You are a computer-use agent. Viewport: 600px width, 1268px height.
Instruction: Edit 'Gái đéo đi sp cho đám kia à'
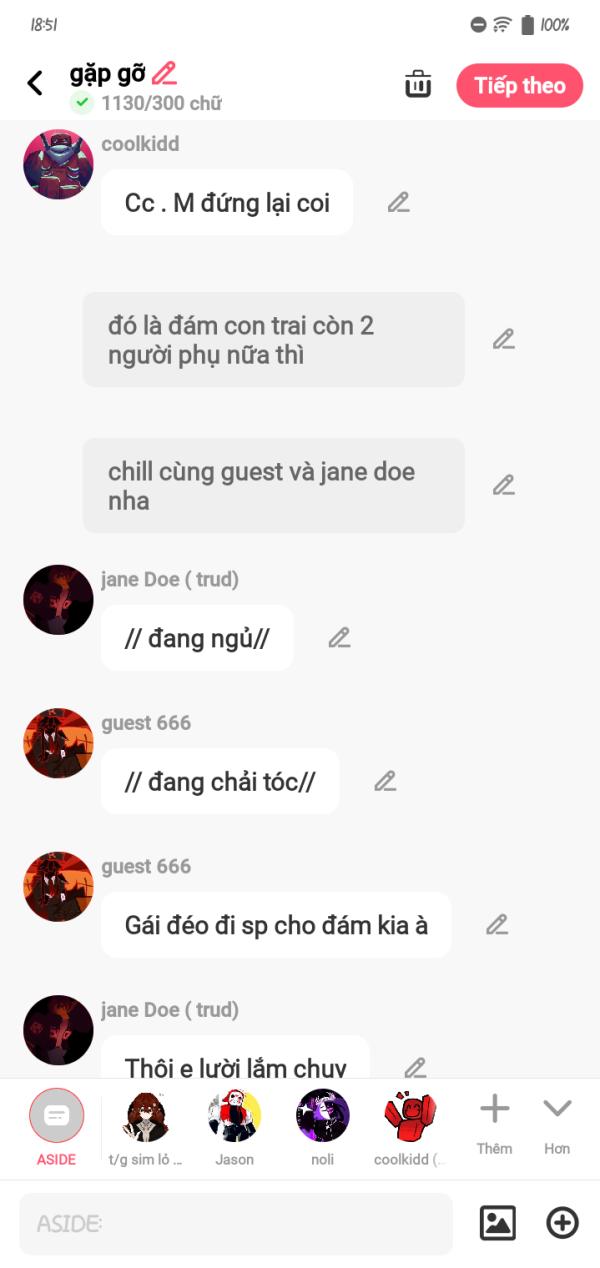click(498, 924)
